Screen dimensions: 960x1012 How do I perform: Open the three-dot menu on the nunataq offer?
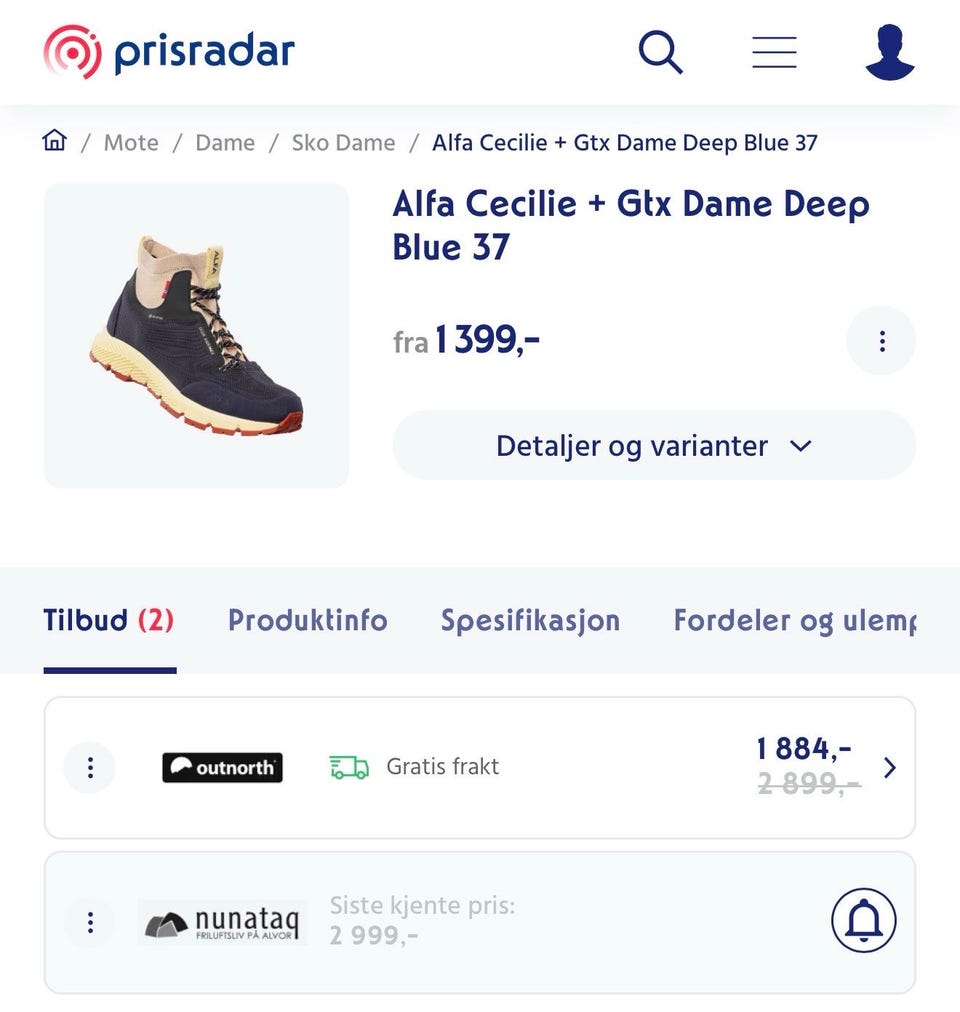tap(89, 921)
